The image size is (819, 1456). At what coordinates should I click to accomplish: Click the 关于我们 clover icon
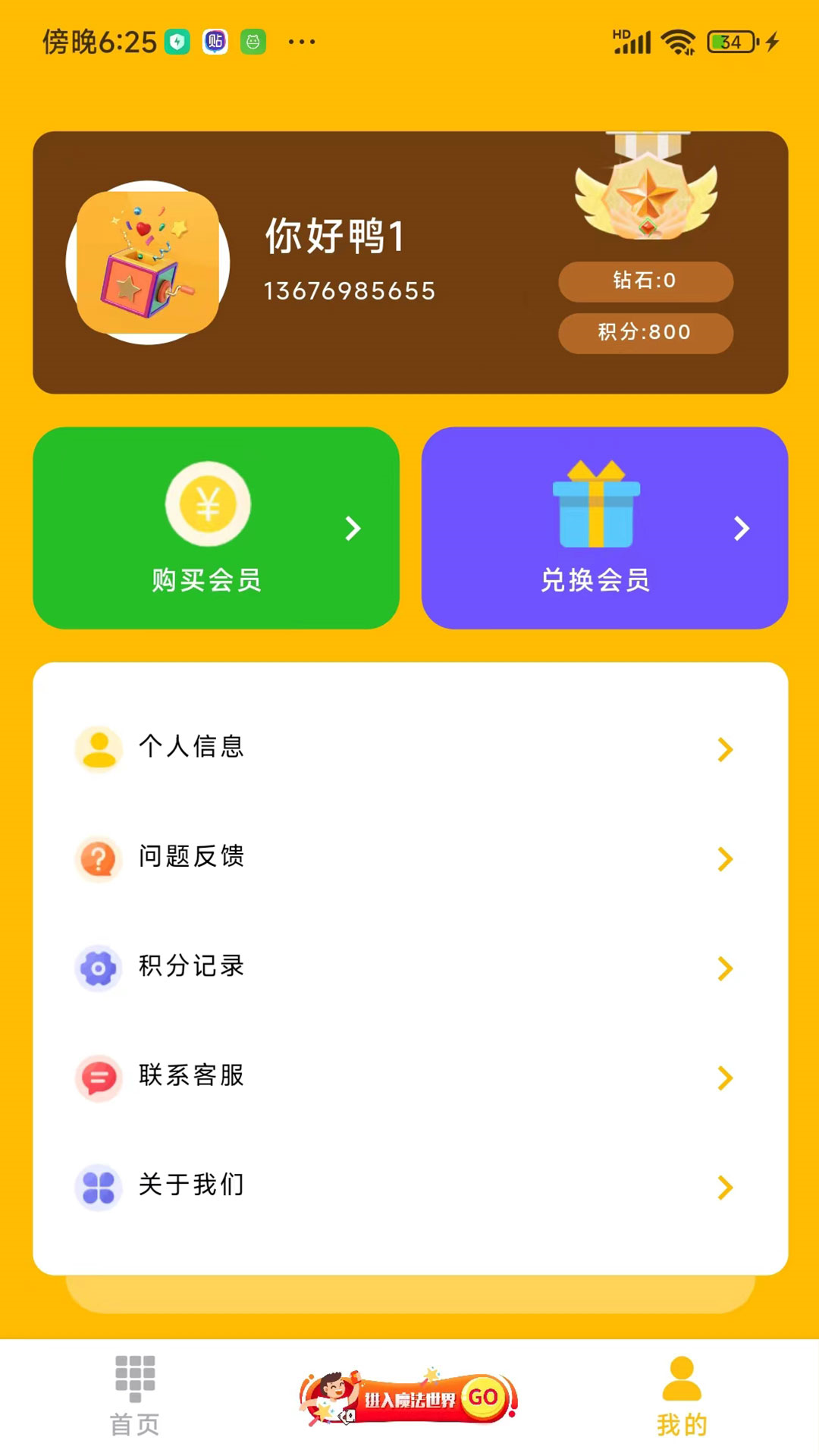click(98, 1187)
